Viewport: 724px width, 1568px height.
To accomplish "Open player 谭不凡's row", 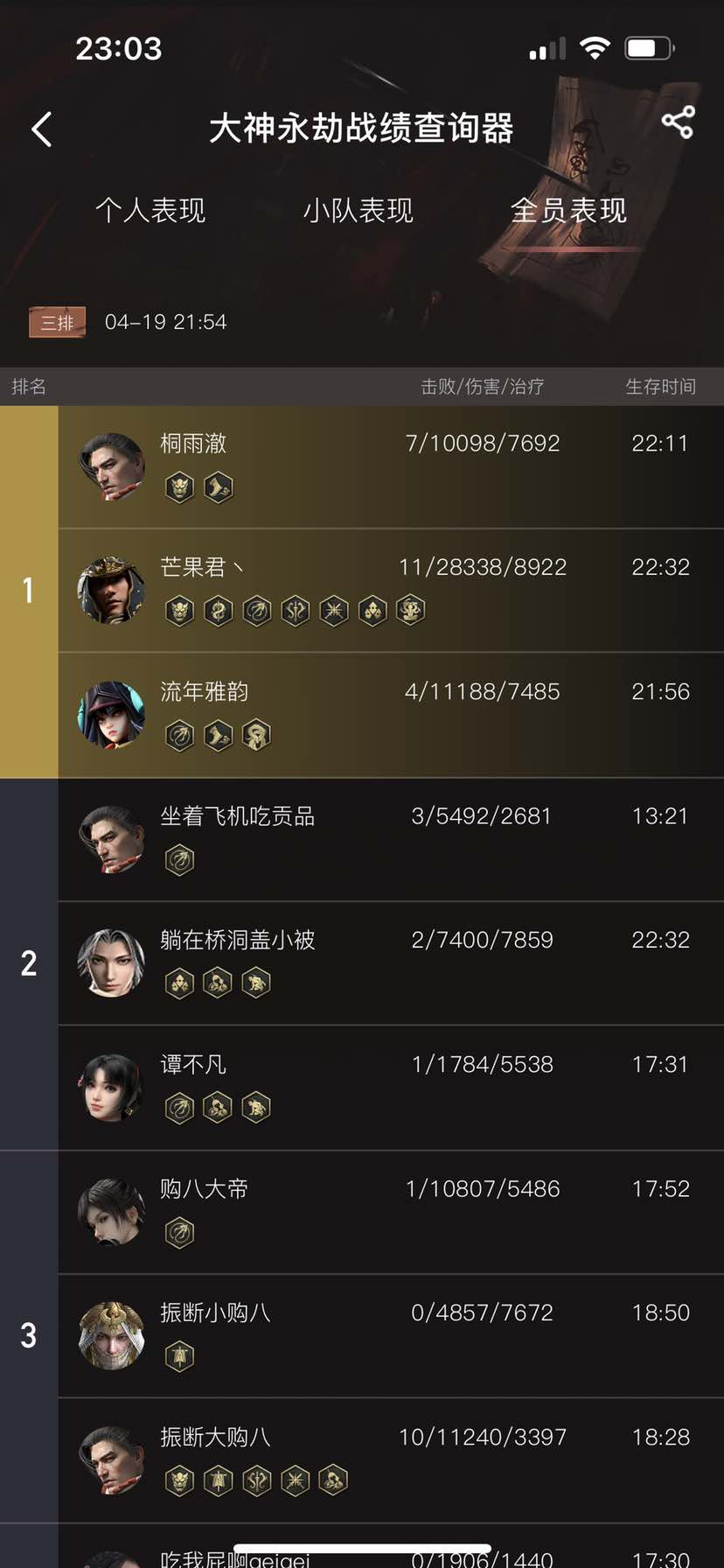I will pos(390,1088).
